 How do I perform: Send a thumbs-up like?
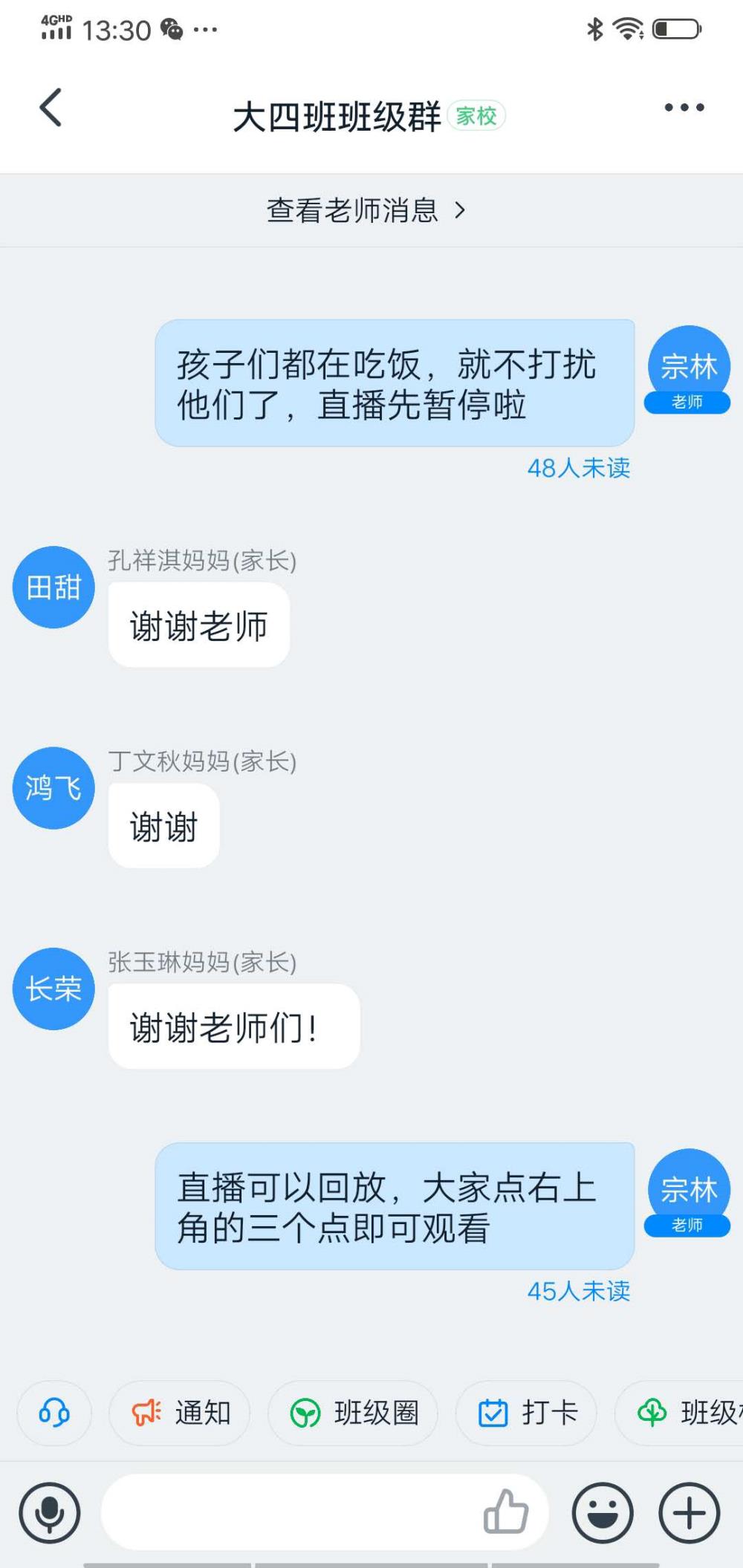506,1512
